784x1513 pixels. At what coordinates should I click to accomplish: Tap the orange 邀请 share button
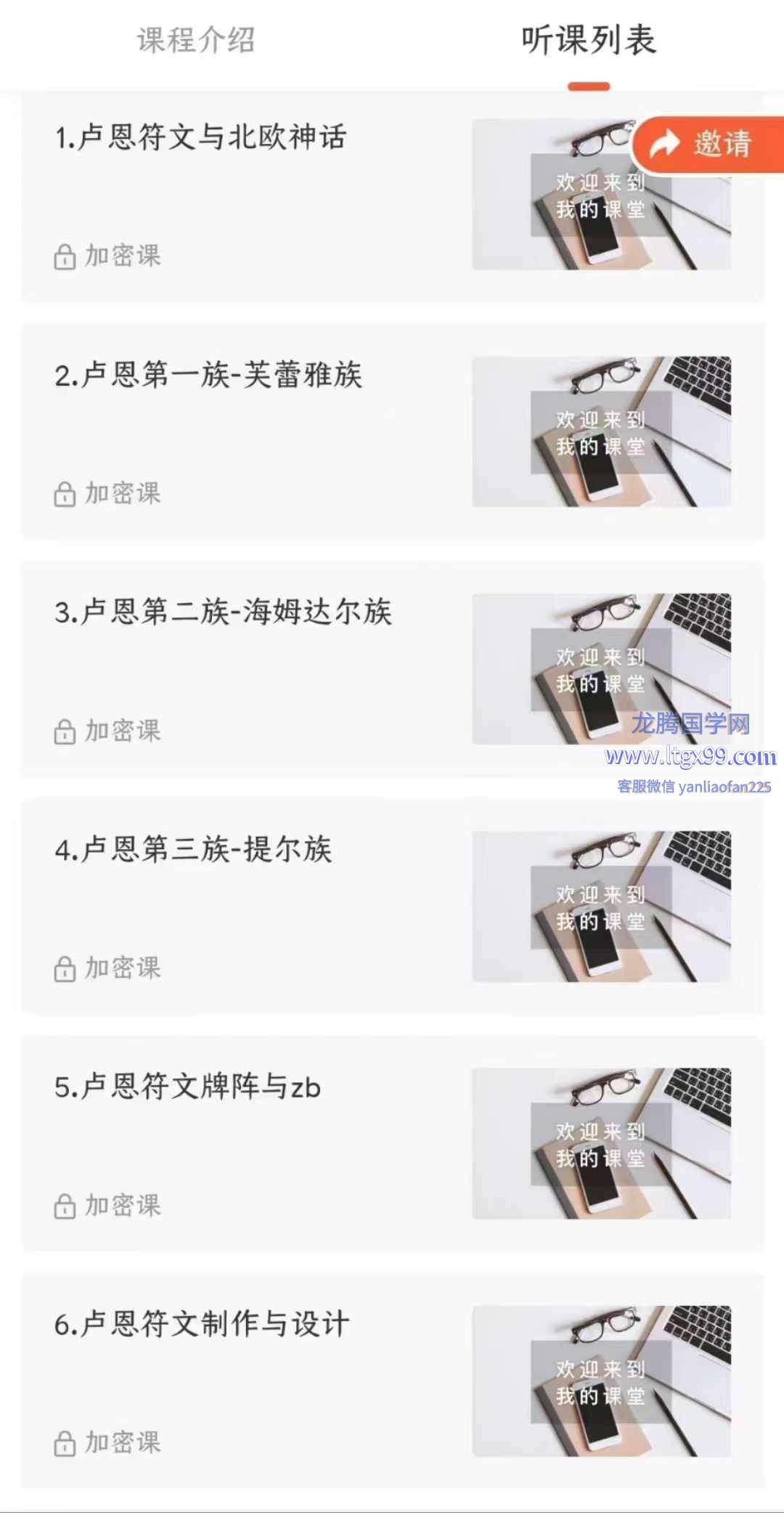pyautogui.click(x=708, y=144)
